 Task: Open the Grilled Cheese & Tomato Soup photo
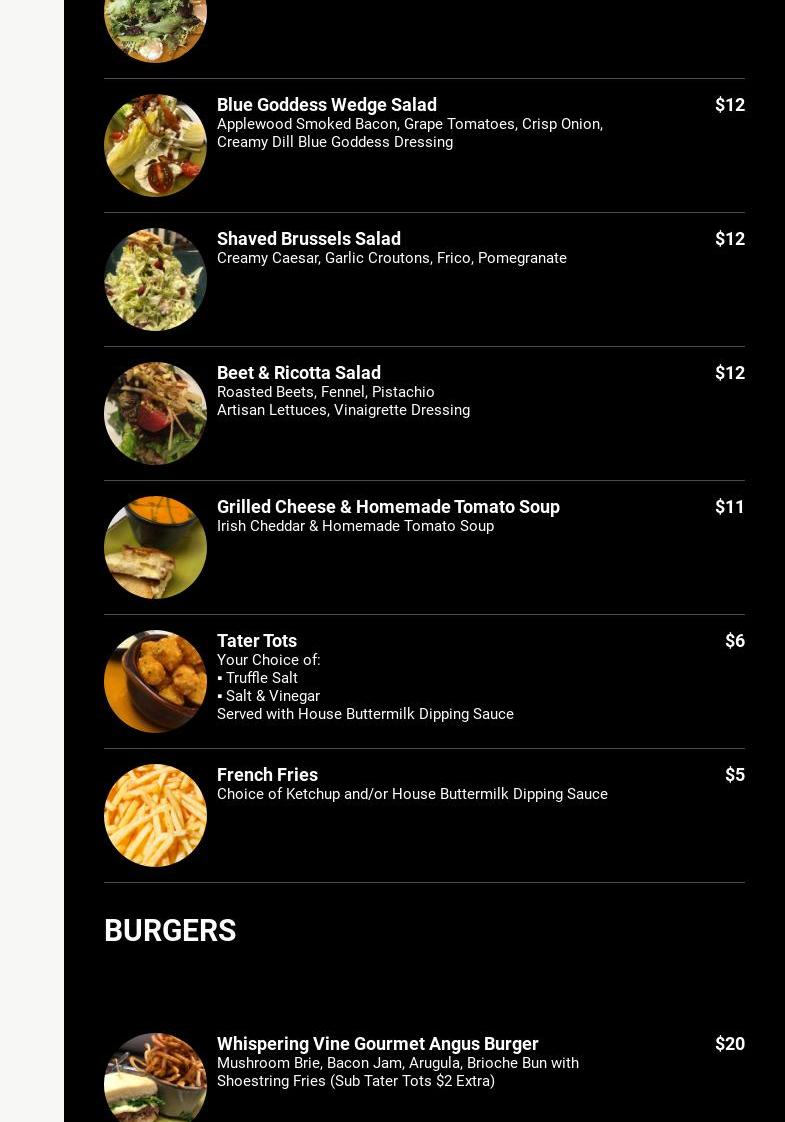click(155, 548)
